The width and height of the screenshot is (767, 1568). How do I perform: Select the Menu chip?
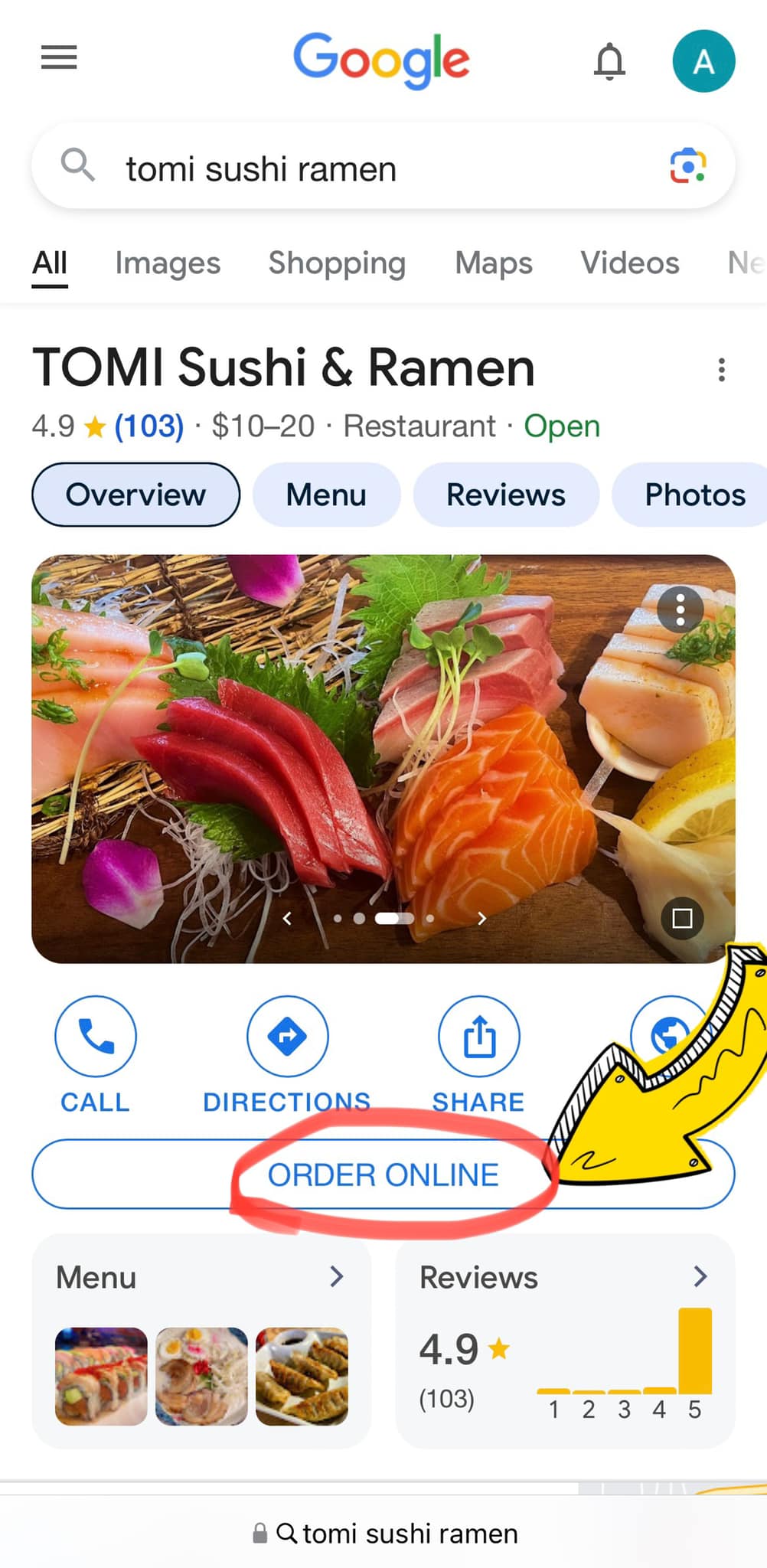tap(326, 495)
